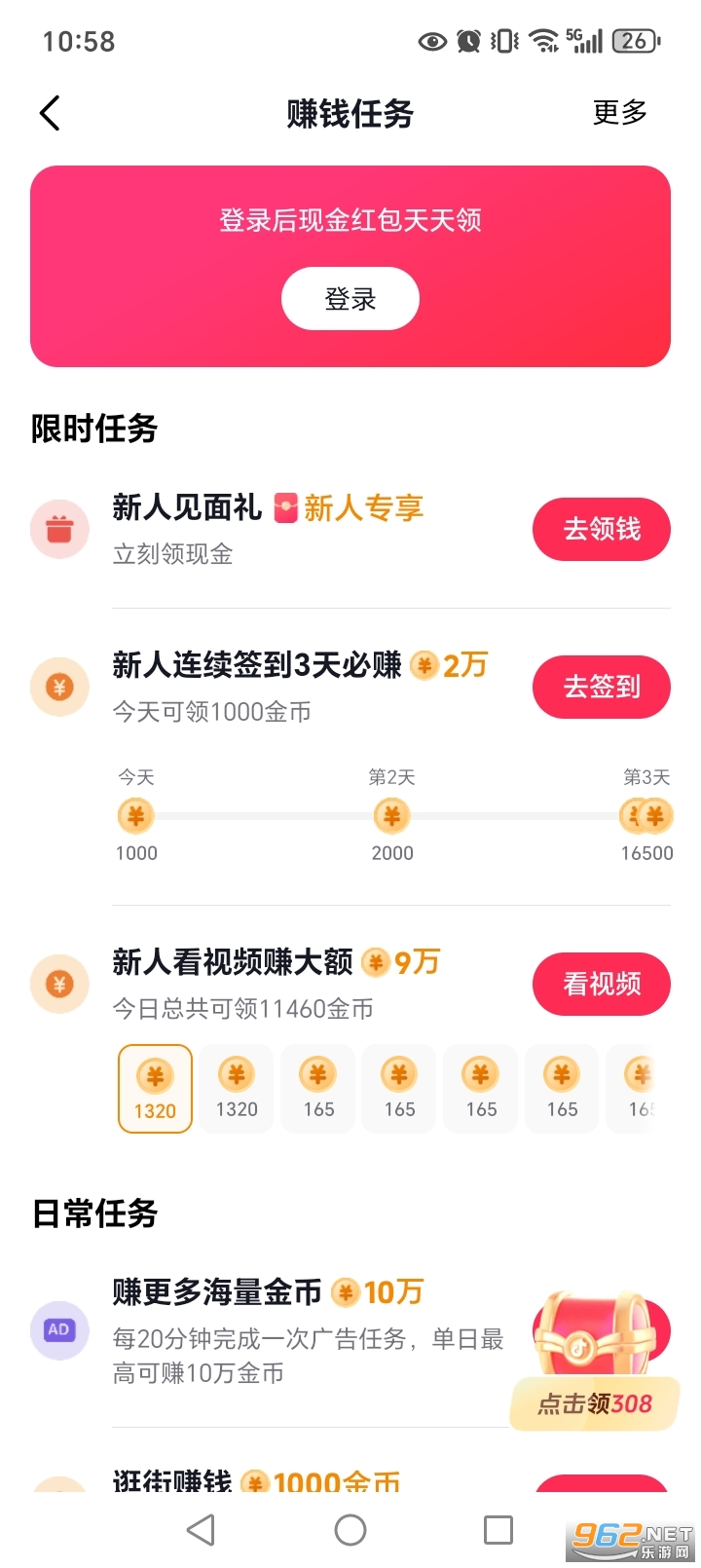
Task: Click the coin icon next to 新人看视频赚大额
Action: pos(59,984)
